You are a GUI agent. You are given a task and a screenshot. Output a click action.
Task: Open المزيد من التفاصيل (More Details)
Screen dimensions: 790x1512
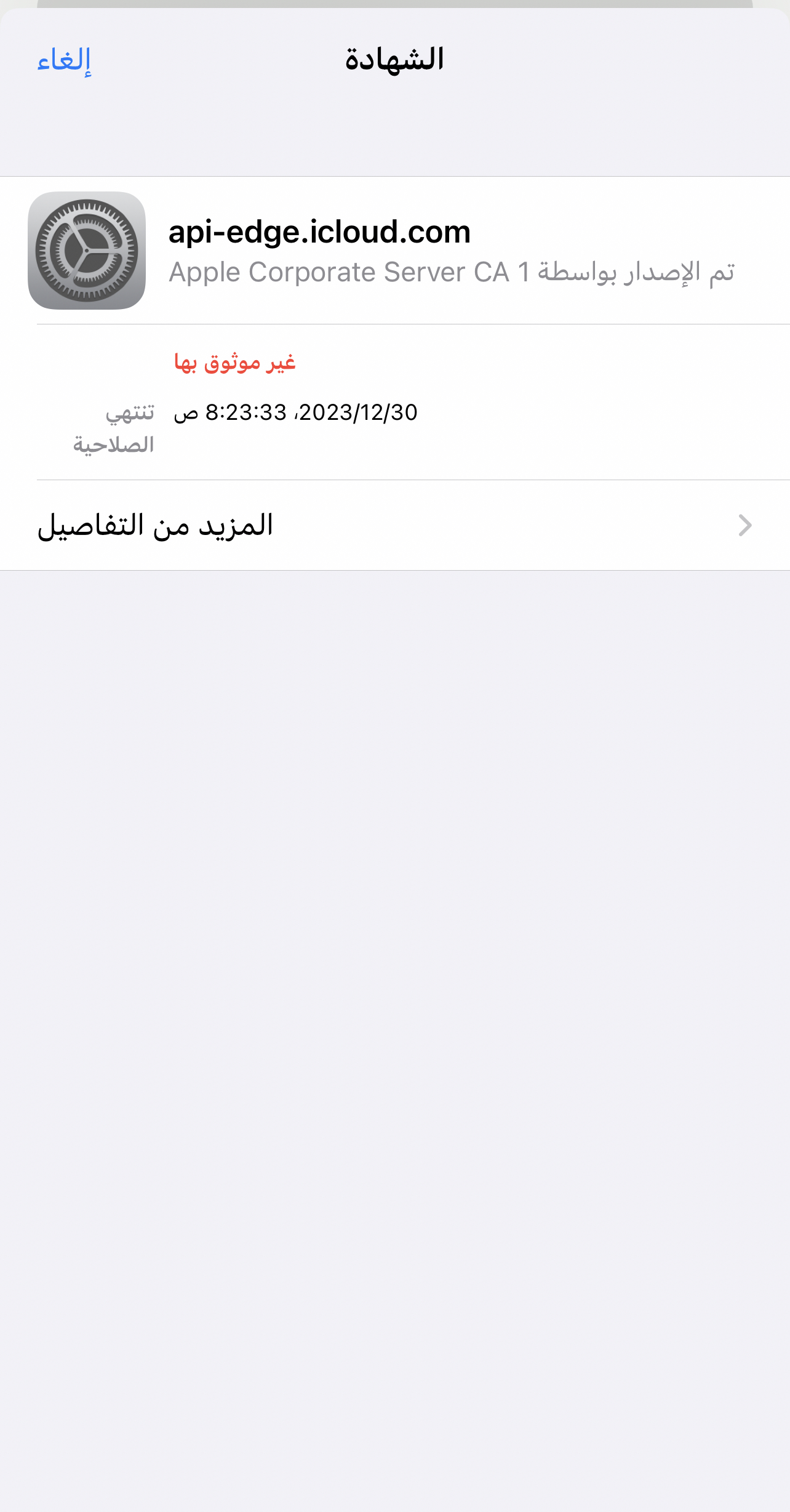(395, 525)
